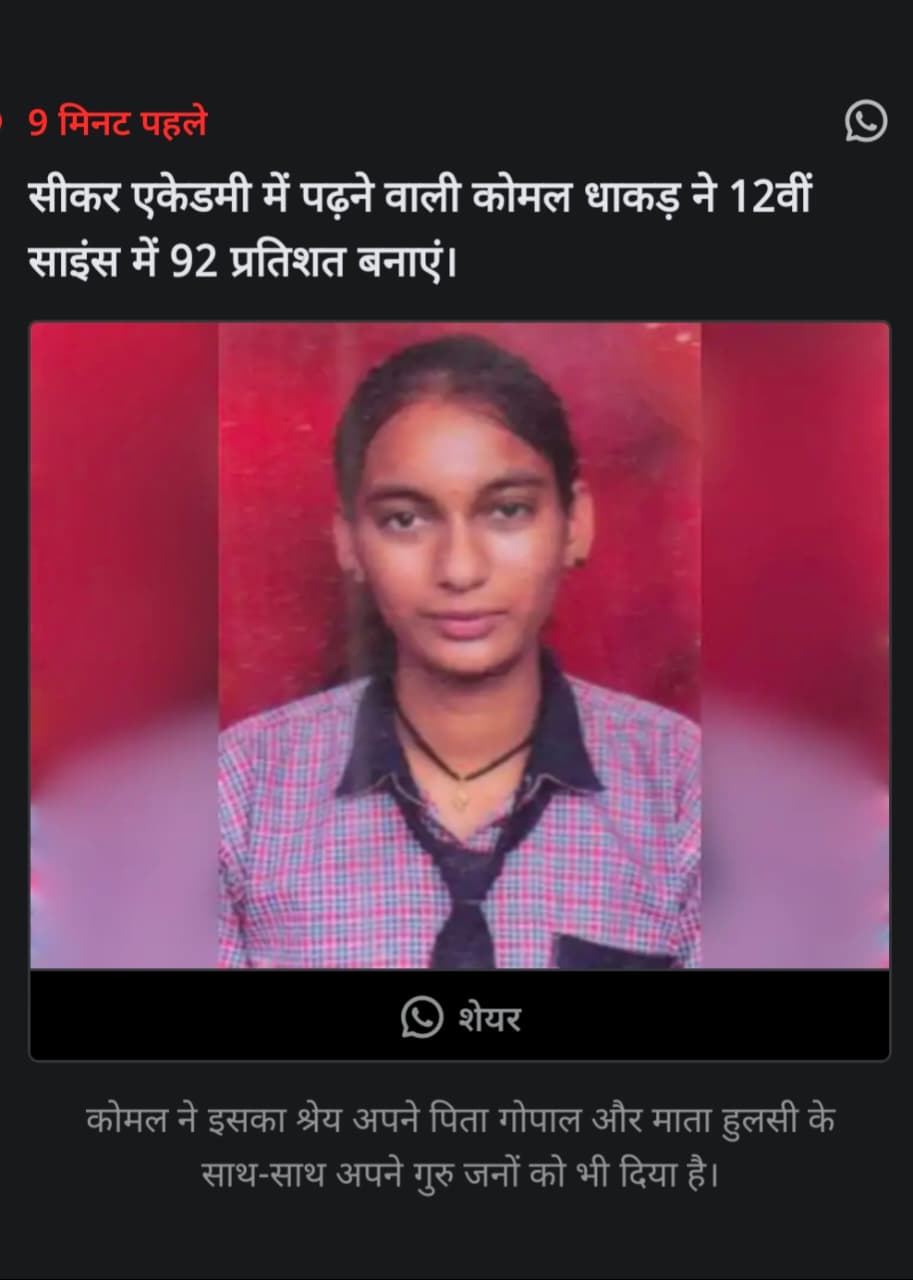The image size is (913, 1280).
Task: Share the photo via the शेयर button
Action: click(x=460, y=1018)
